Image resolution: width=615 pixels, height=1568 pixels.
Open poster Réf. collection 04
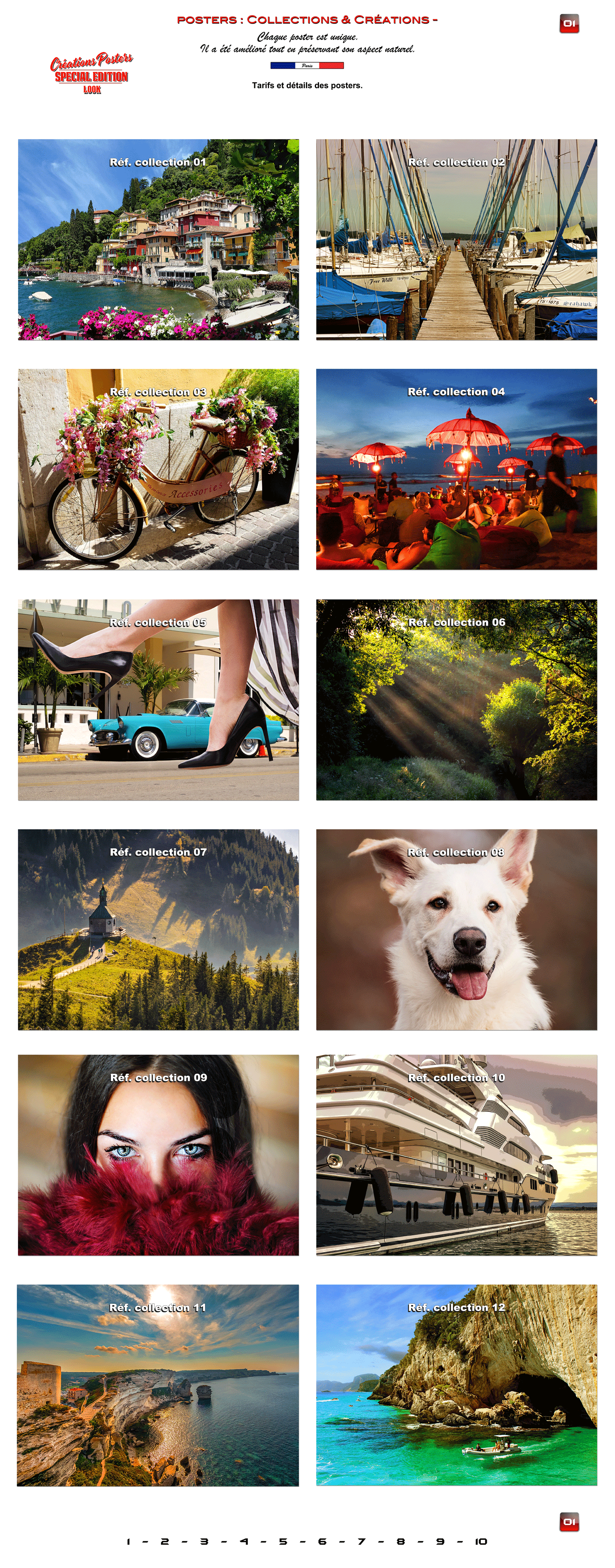(x=456, y=469)
